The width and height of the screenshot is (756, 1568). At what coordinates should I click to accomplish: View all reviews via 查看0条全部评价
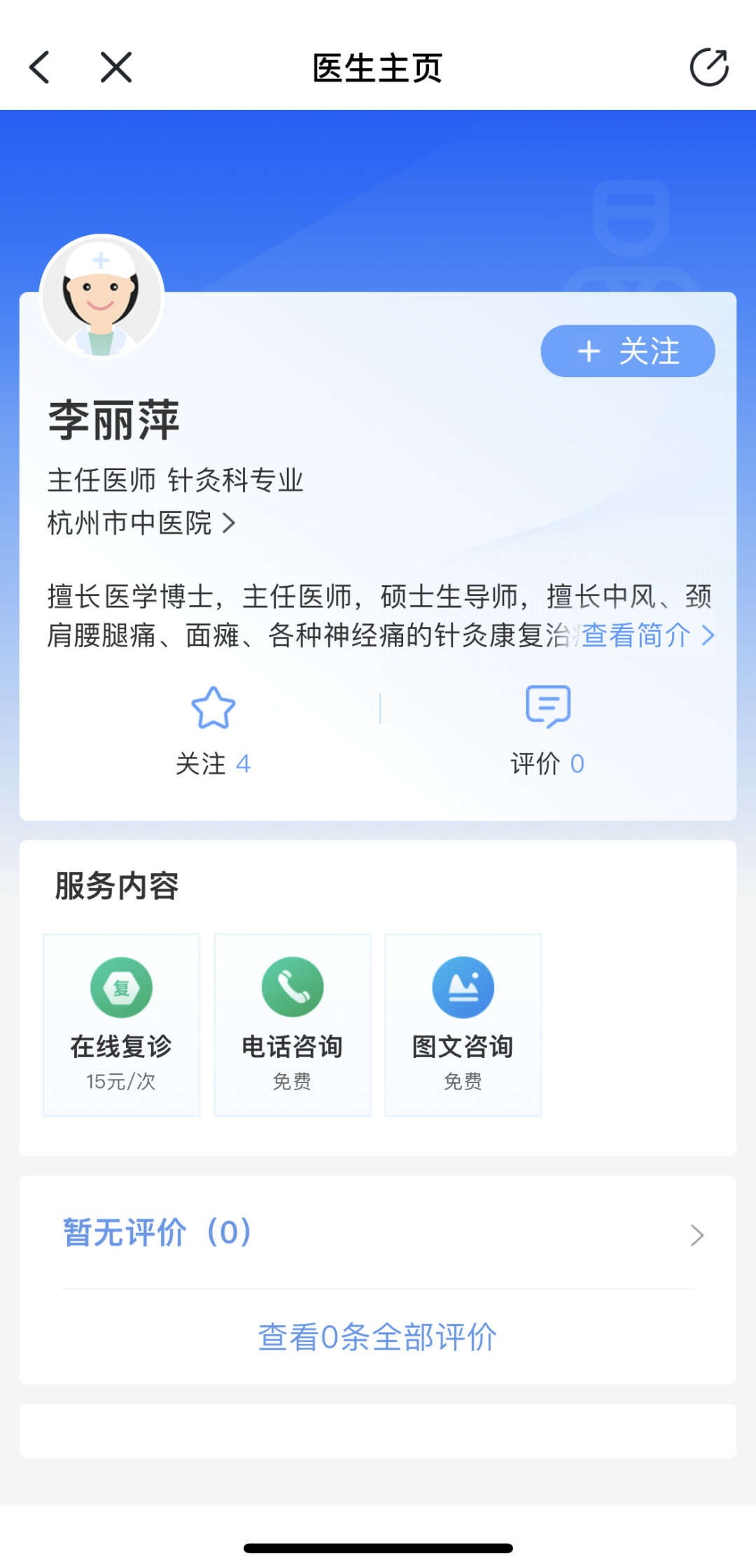[378, 1337]
